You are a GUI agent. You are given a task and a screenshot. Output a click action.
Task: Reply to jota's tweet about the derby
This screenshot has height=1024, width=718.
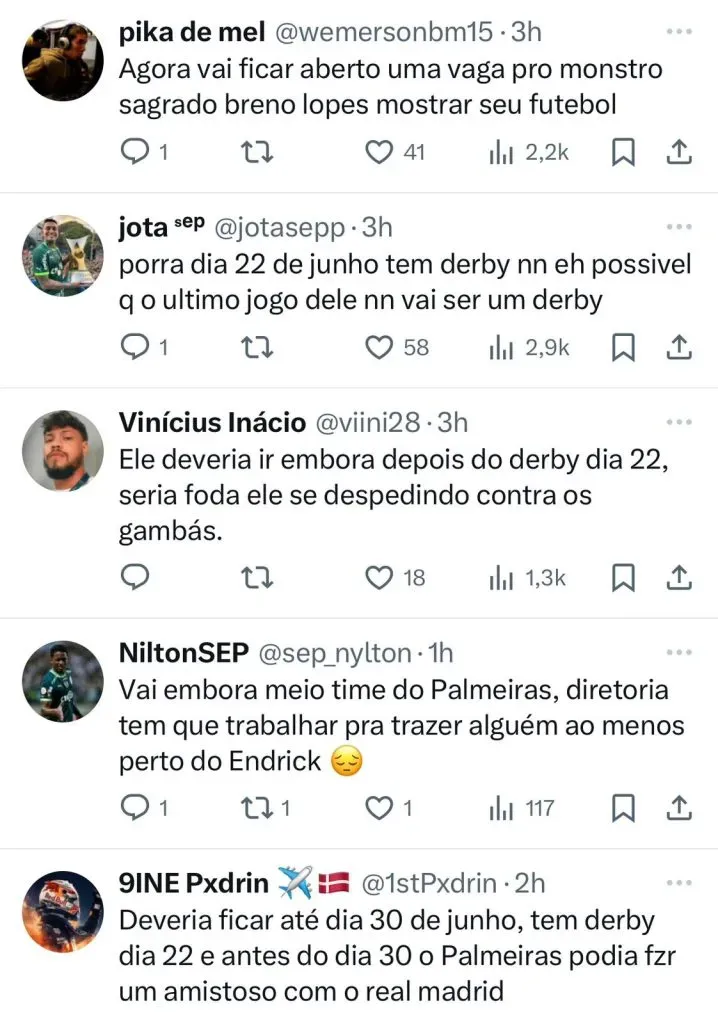point(134,347)
